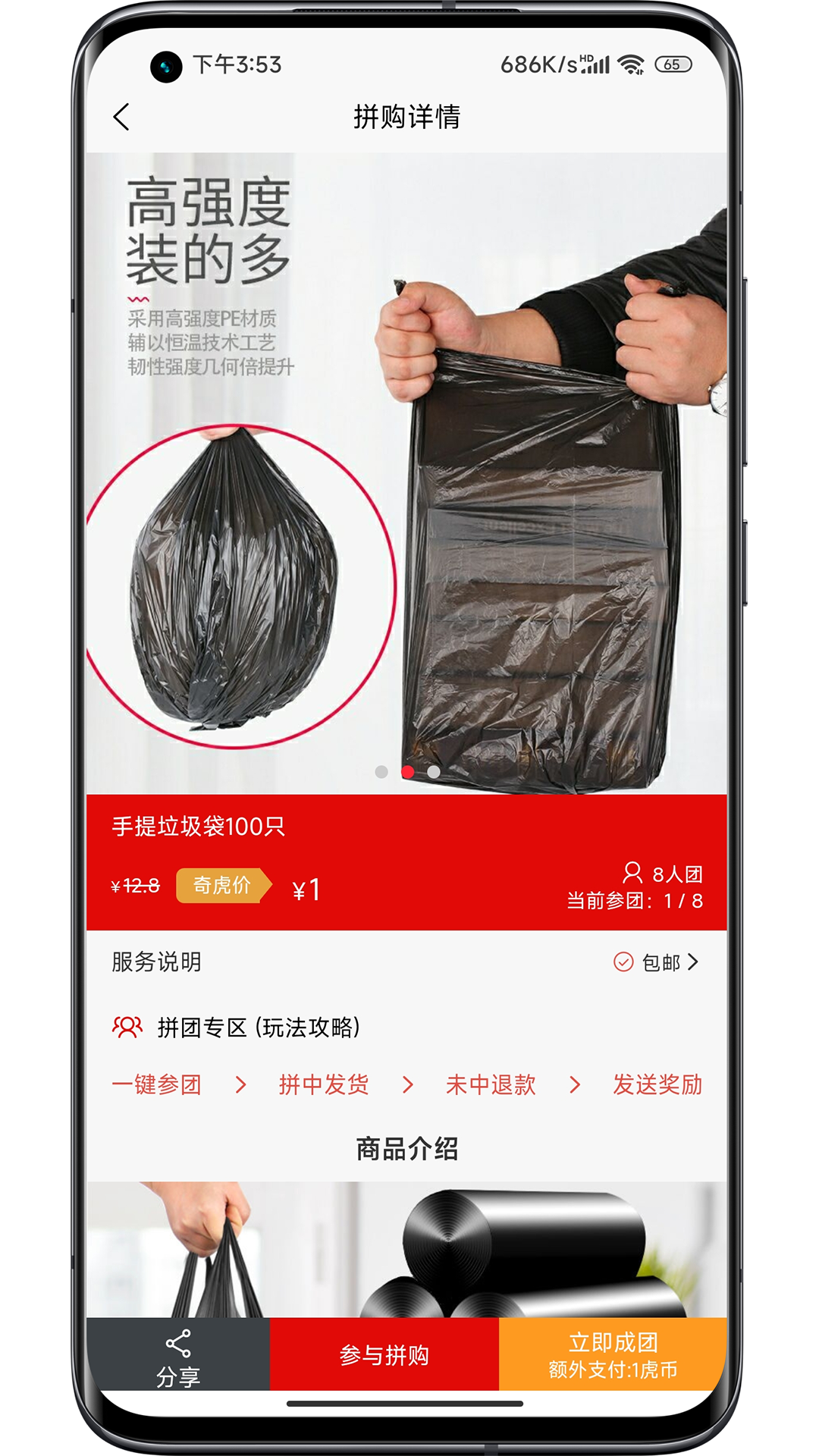Open the 包邮 service details
Image resolution: width=819 pixels, height=1456 pixels.
pyautogui.click(x=657, y=962)
